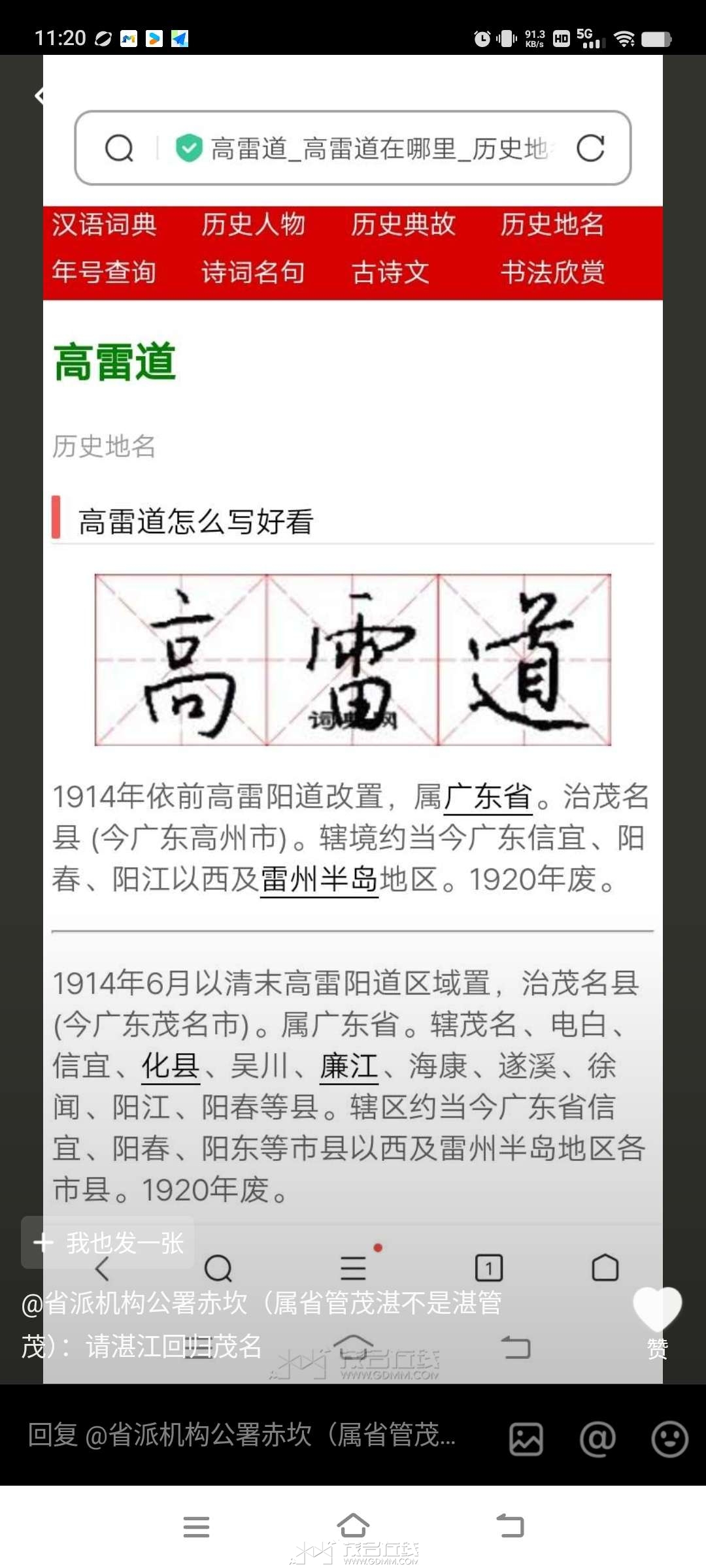This screenshot has height=1568, width=706.
Task: Go back using the top-left arrow
Action: click(x=39, y=96)
